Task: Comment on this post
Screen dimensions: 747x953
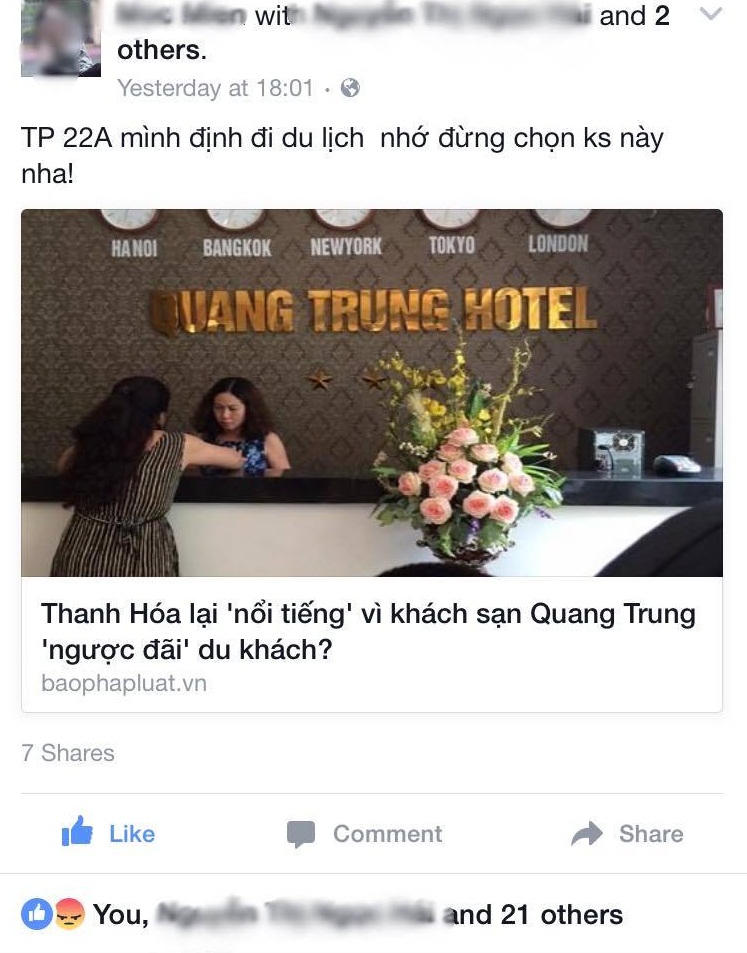Action: 365,833
